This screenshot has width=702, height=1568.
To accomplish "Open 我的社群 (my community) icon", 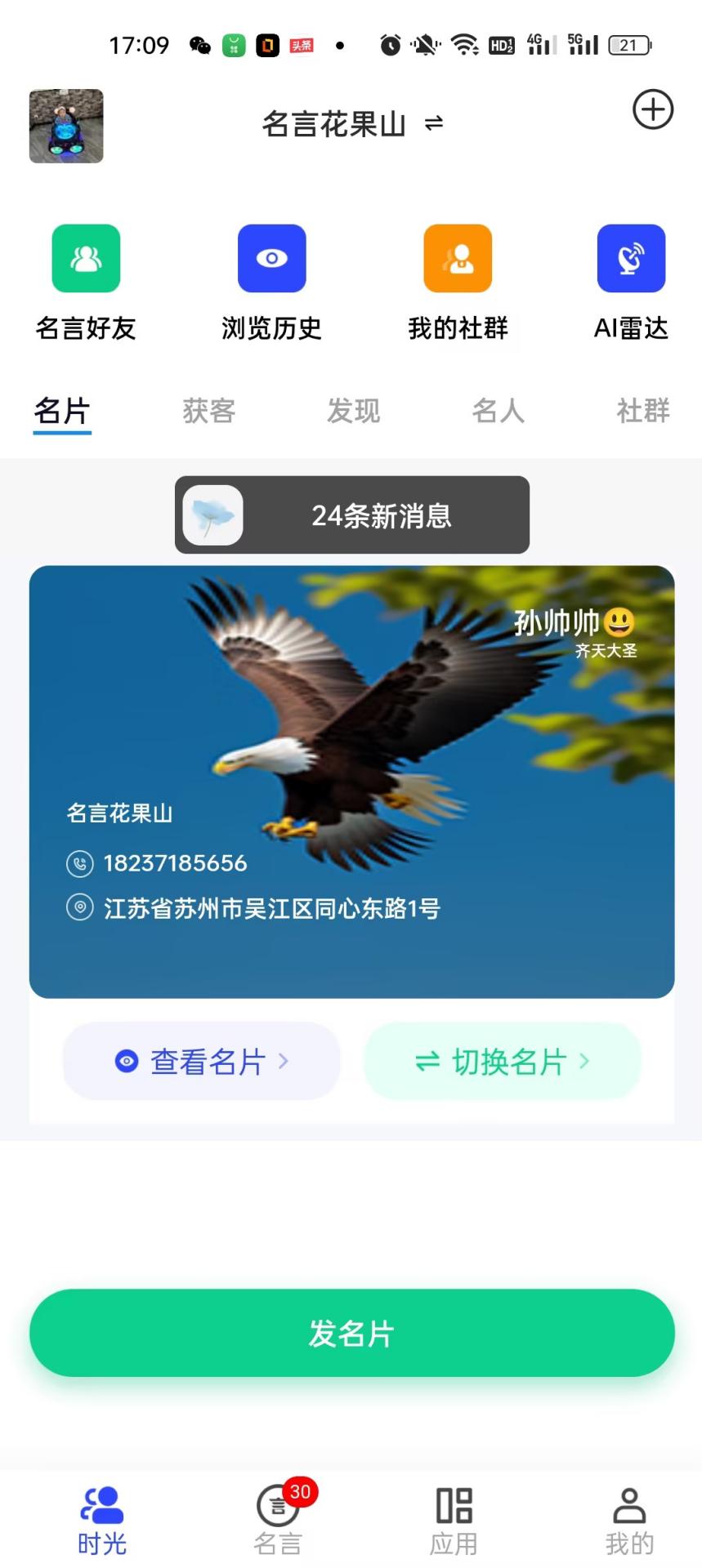I will coord(457,259).
